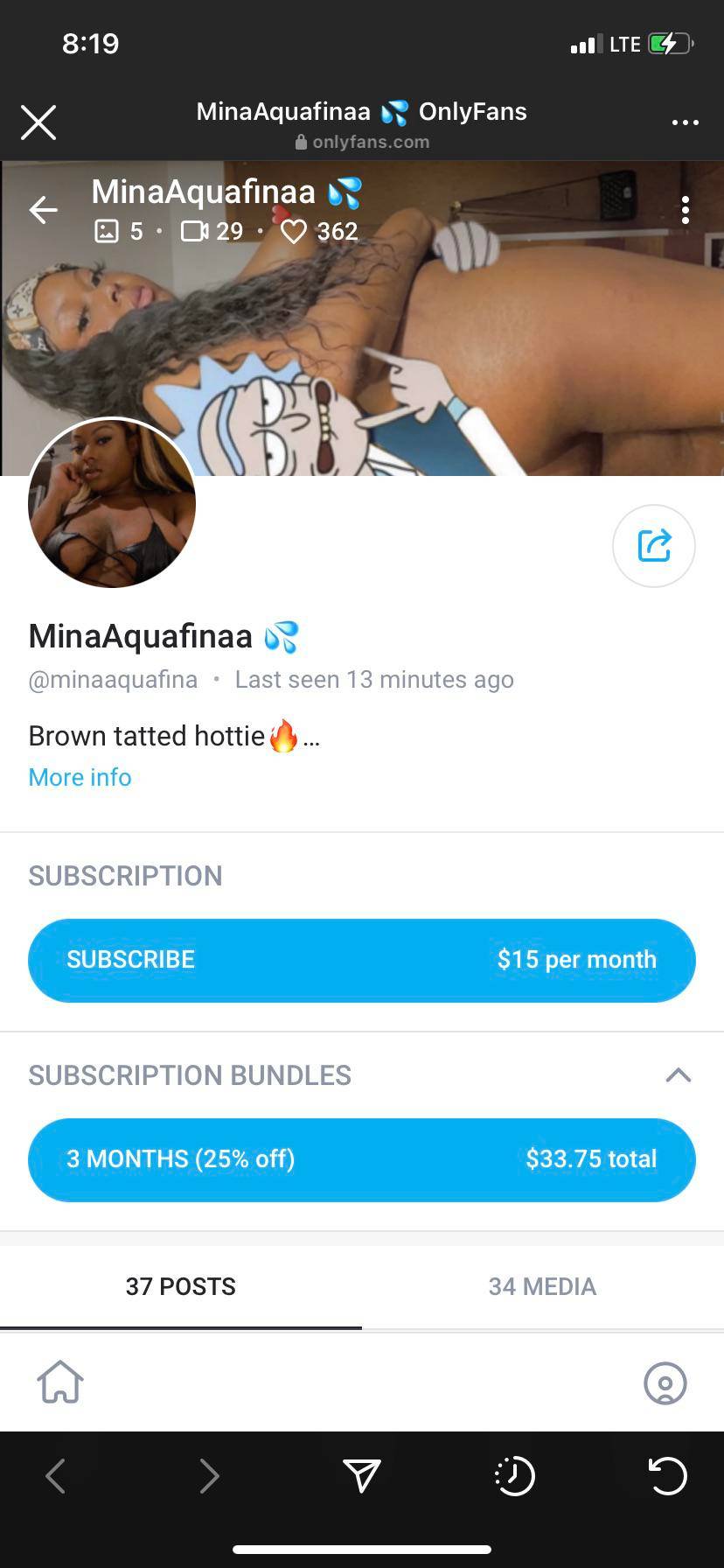Open the circular profile picture

pyautogui.click(x=112, y=503)
